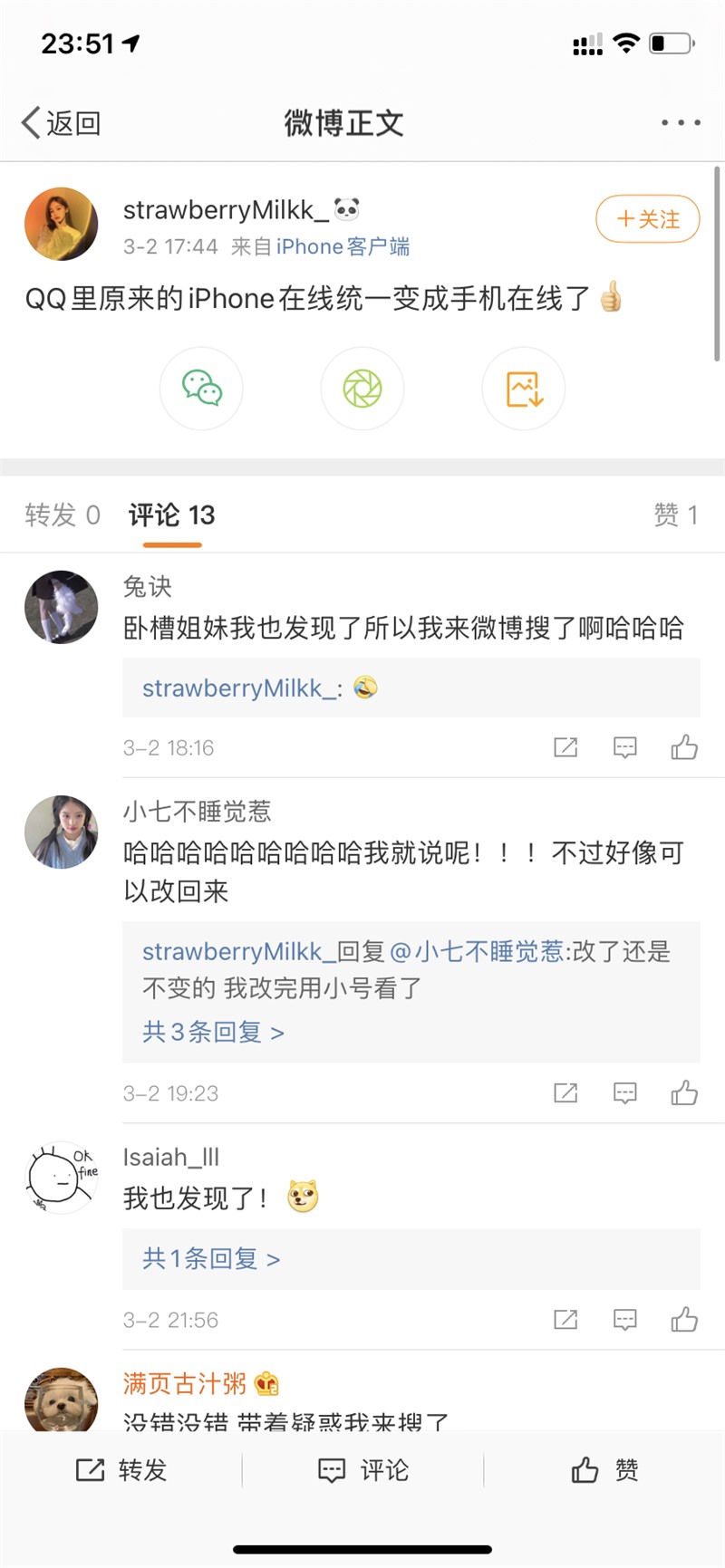Open strawberryMilkk_'s profile avatar
This screenshot has height=1568, width=725.
click(x=61, y=224)
